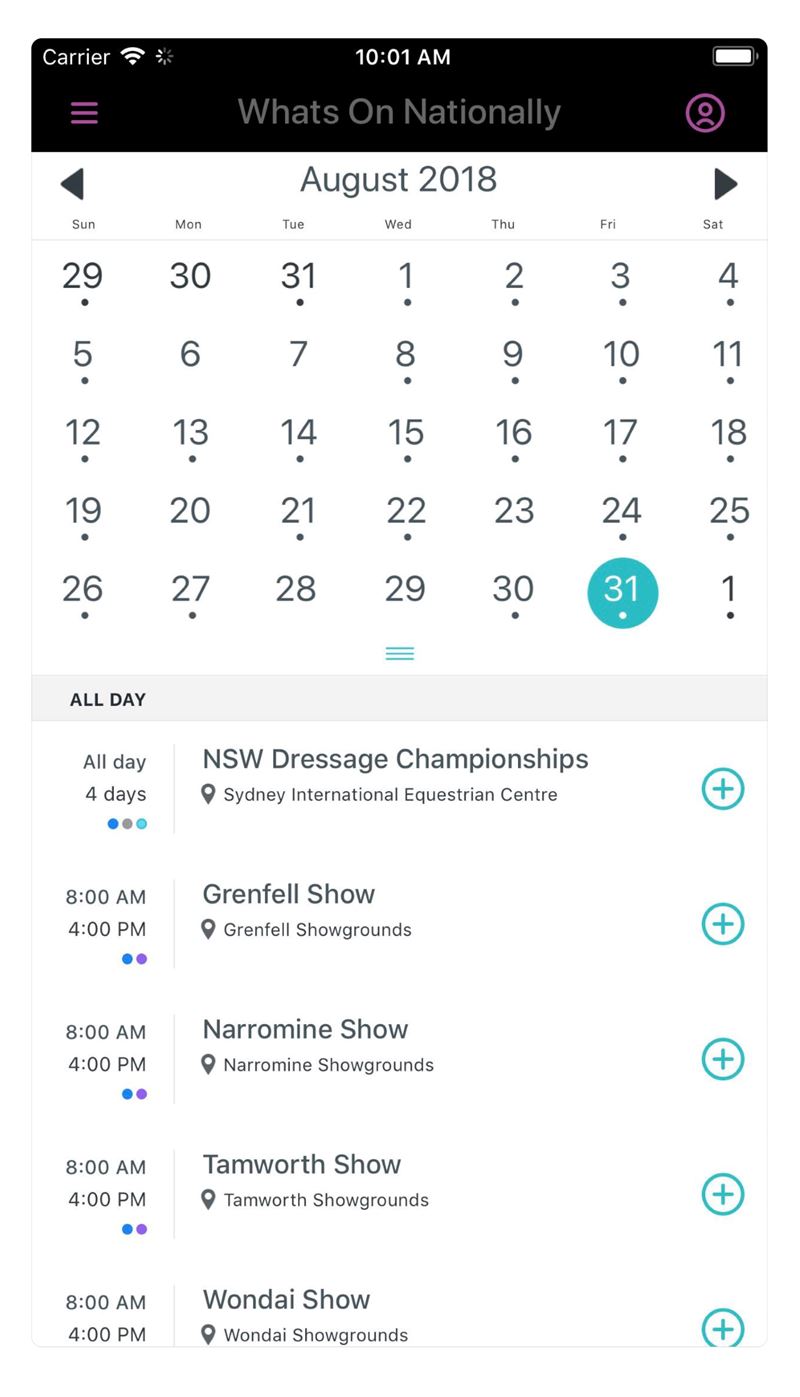Open the Wondai Show event
This screenshot has width=800, height=1397.
pyautogui.click(x=287, y=1299)
